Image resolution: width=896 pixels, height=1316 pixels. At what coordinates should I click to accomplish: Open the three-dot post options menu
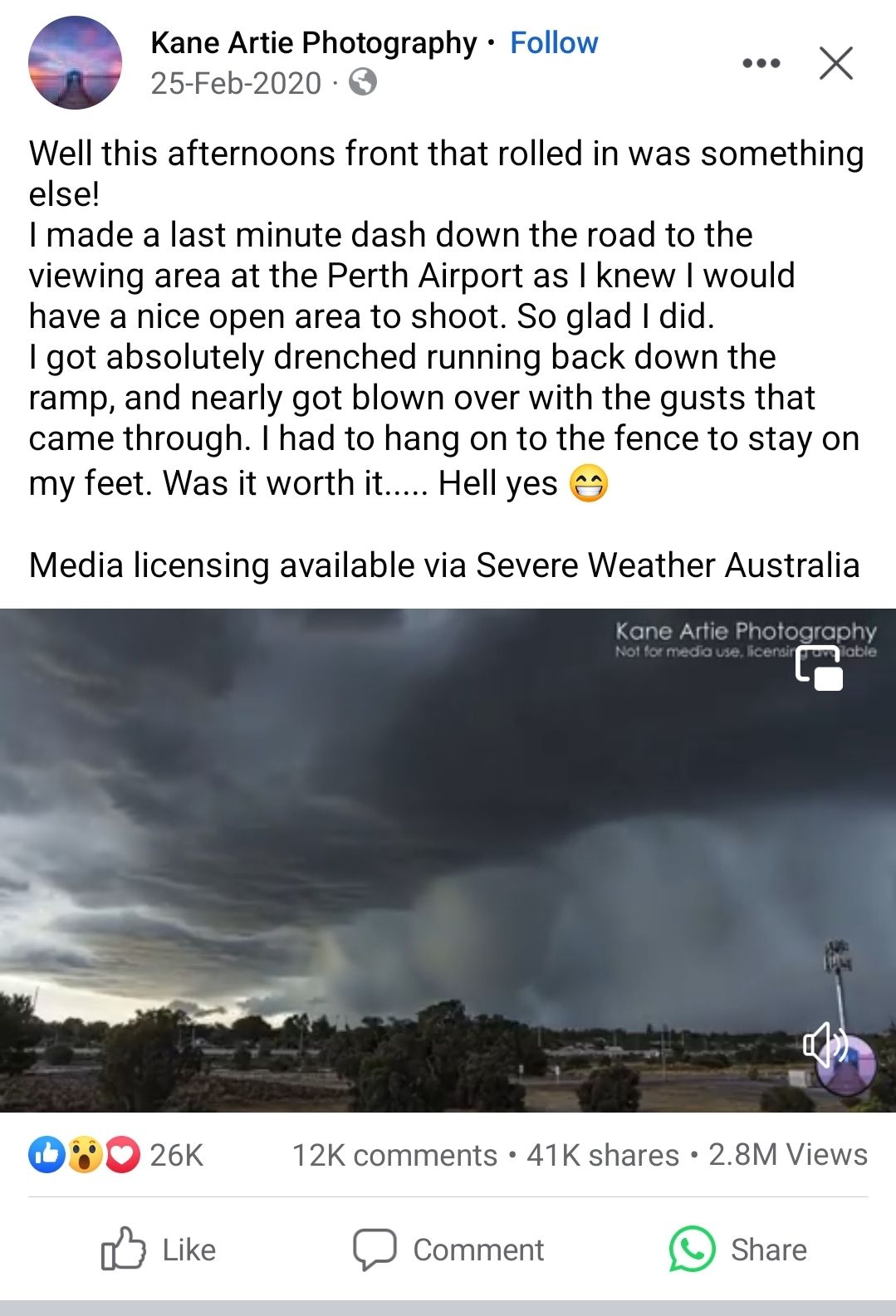pyautogui.click(x=761, y=63)
